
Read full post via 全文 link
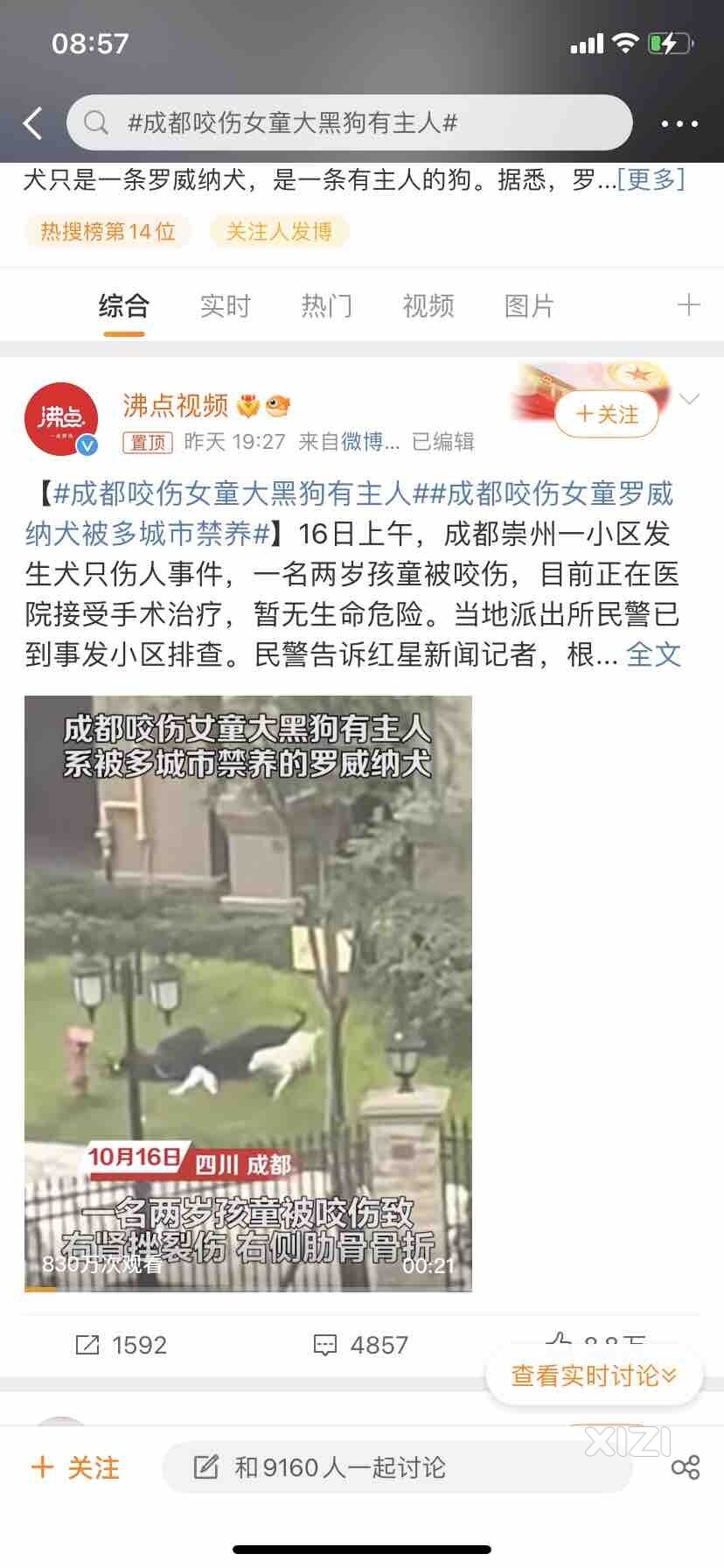pos(653,654)
